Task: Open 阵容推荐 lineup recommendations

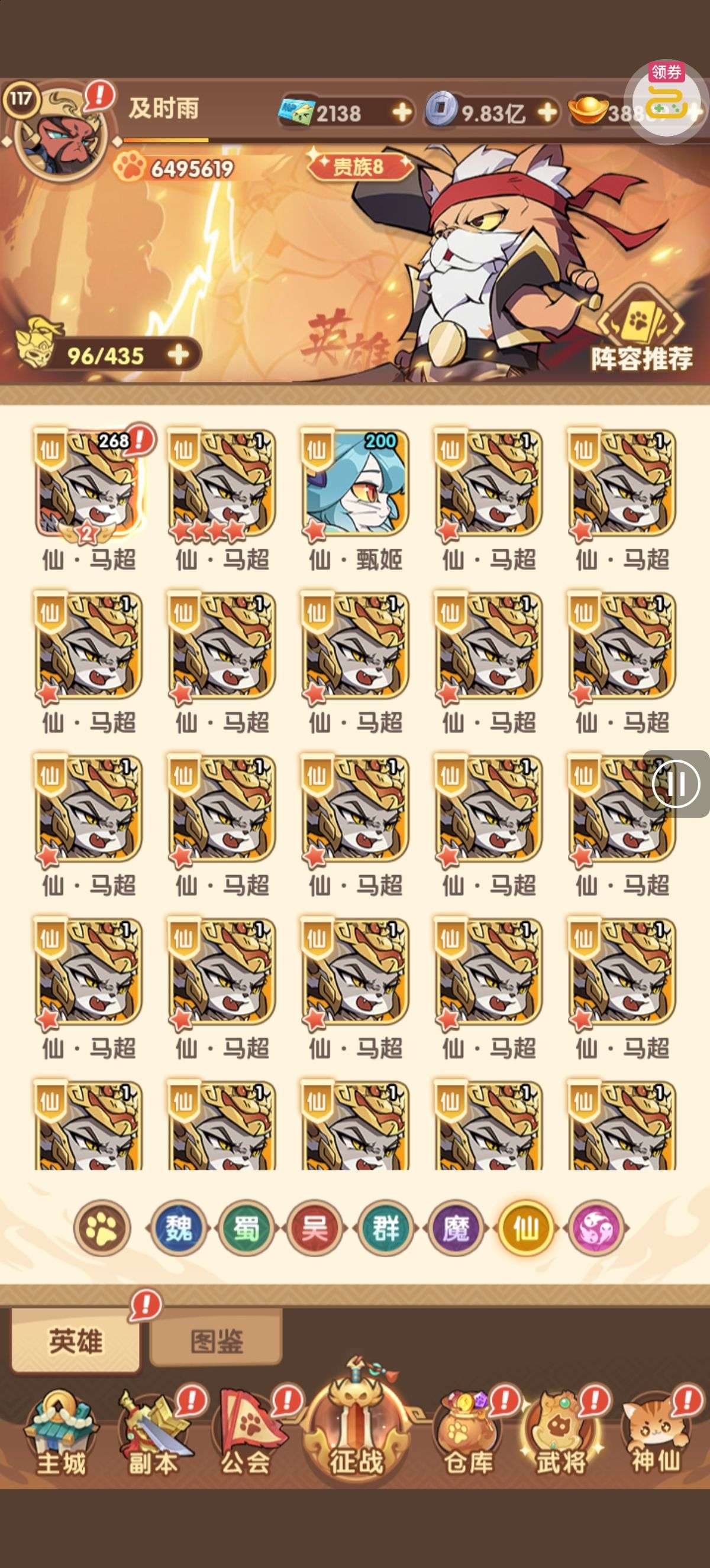Action: pyautogui.click(x=641, y=335)
